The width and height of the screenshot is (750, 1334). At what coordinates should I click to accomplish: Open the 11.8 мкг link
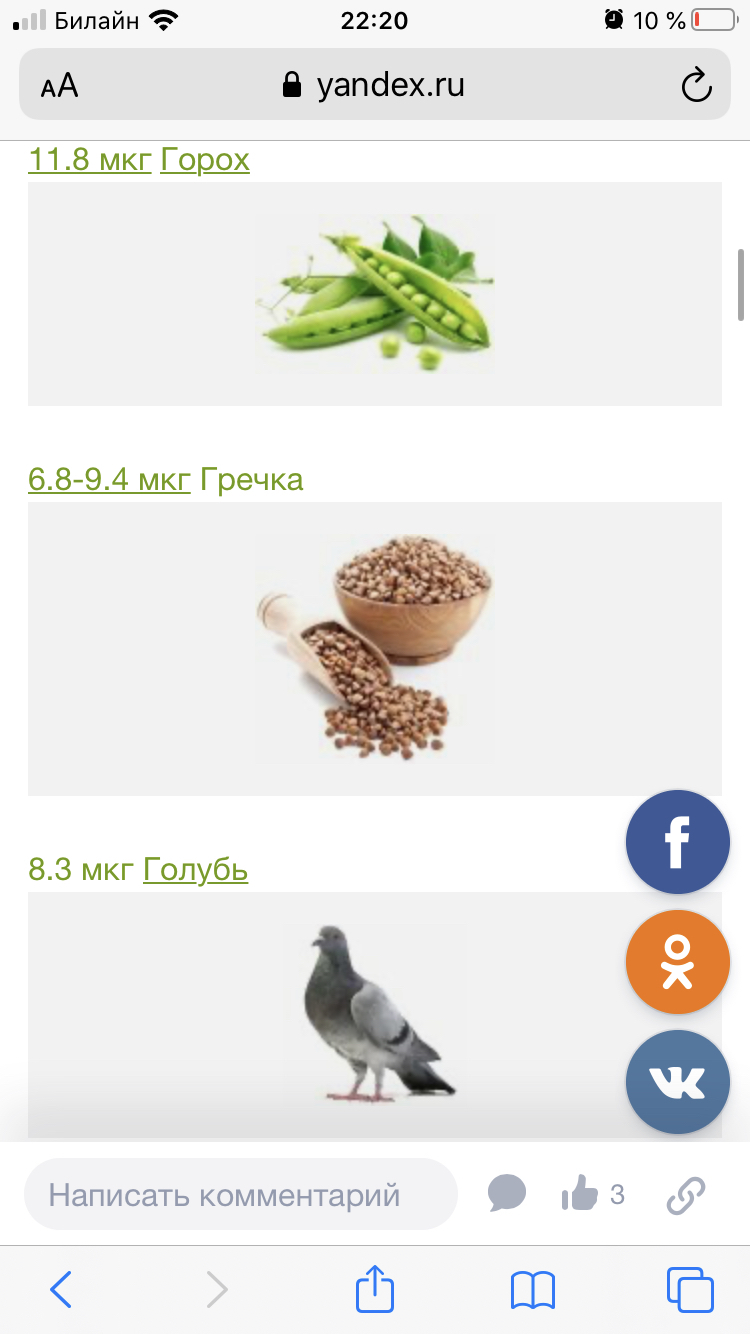[x=89, y=160]
